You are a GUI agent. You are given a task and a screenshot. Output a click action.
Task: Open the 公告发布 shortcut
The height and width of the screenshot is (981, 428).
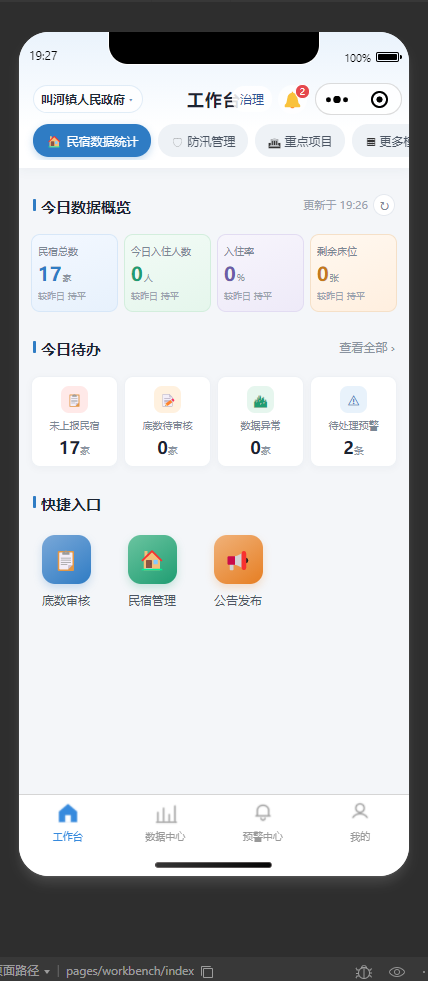[238, 571]
